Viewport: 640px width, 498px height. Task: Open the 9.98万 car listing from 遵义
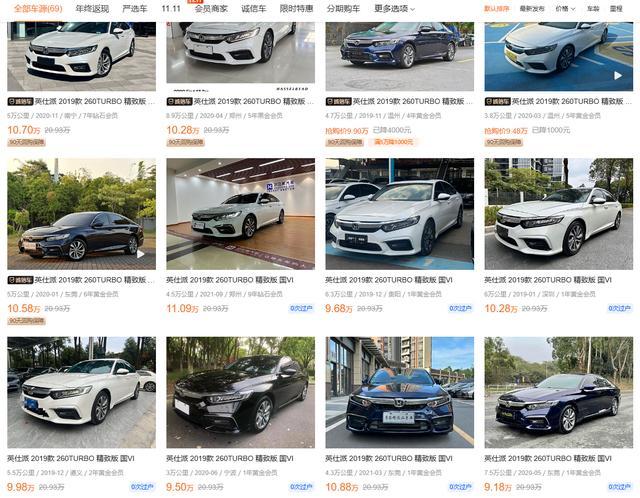pos(81,392)
